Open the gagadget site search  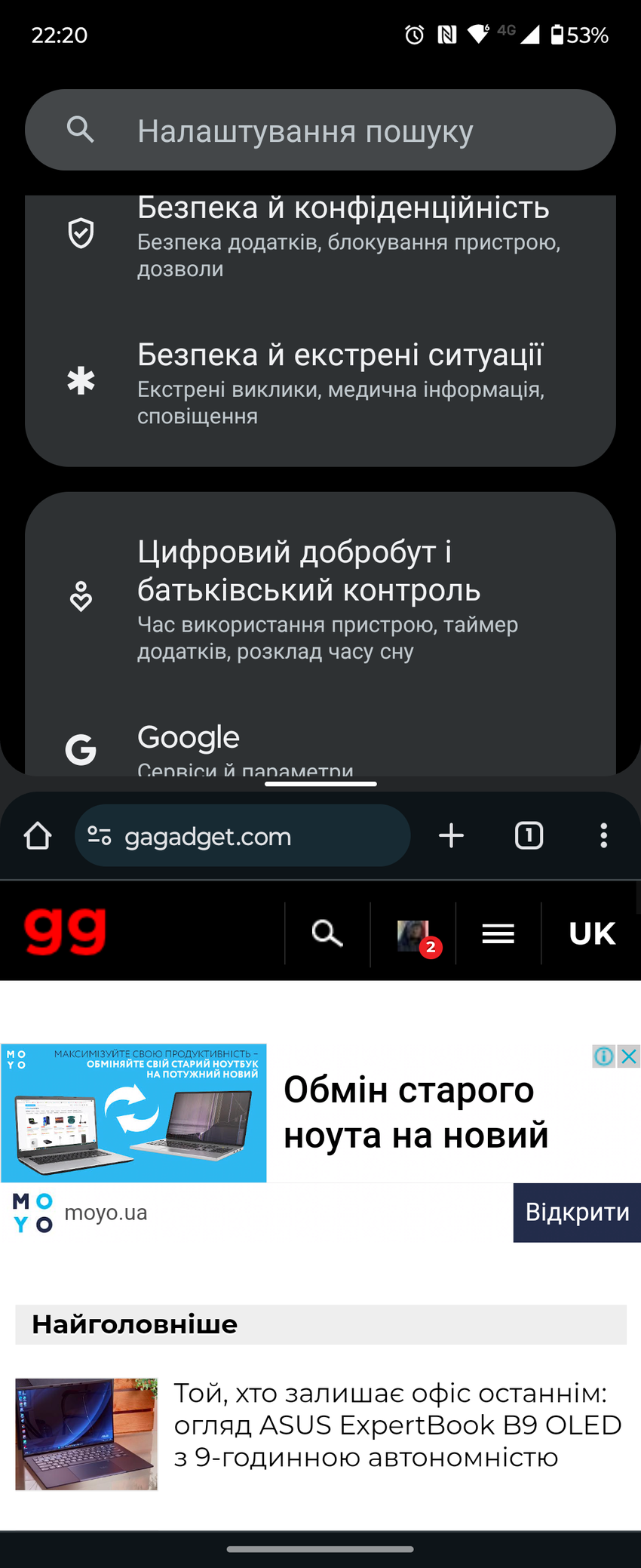click(x=327, y=933)
